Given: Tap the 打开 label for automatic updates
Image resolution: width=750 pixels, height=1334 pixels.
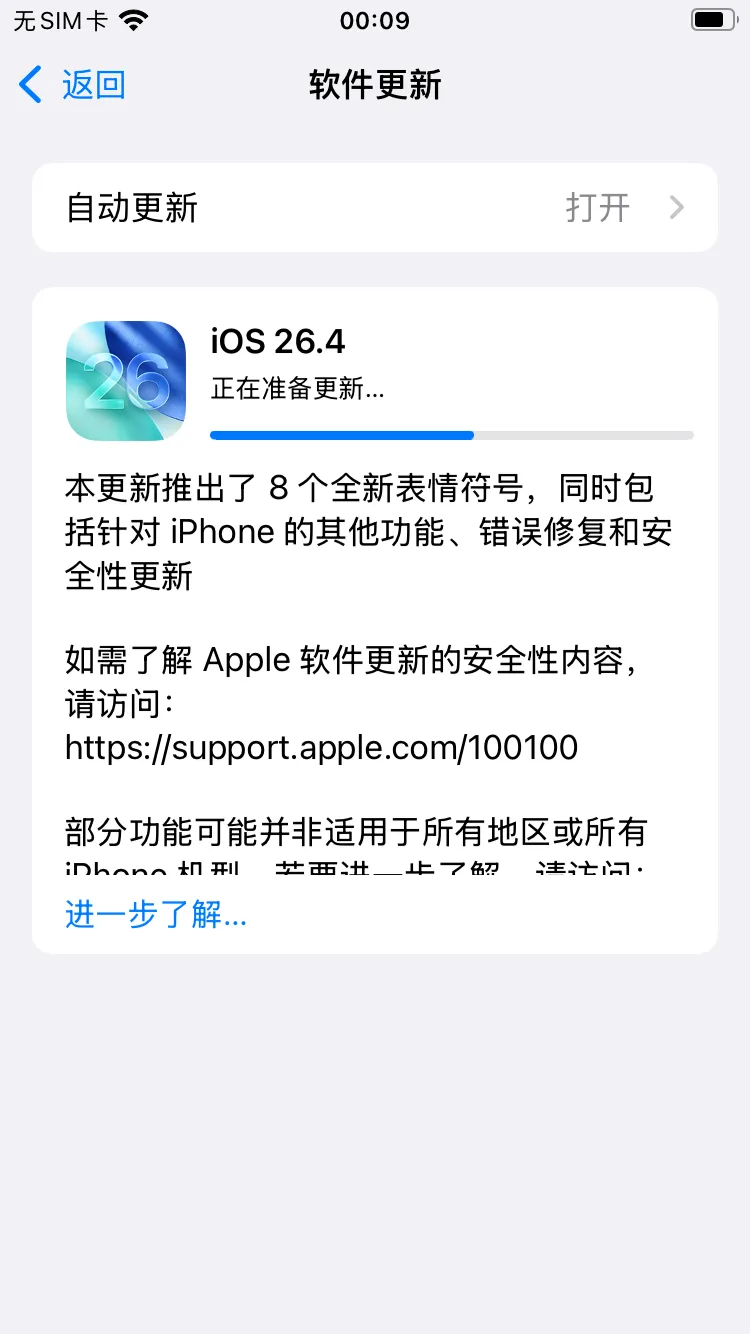Looking at the screenshot, I should [597, 207].
